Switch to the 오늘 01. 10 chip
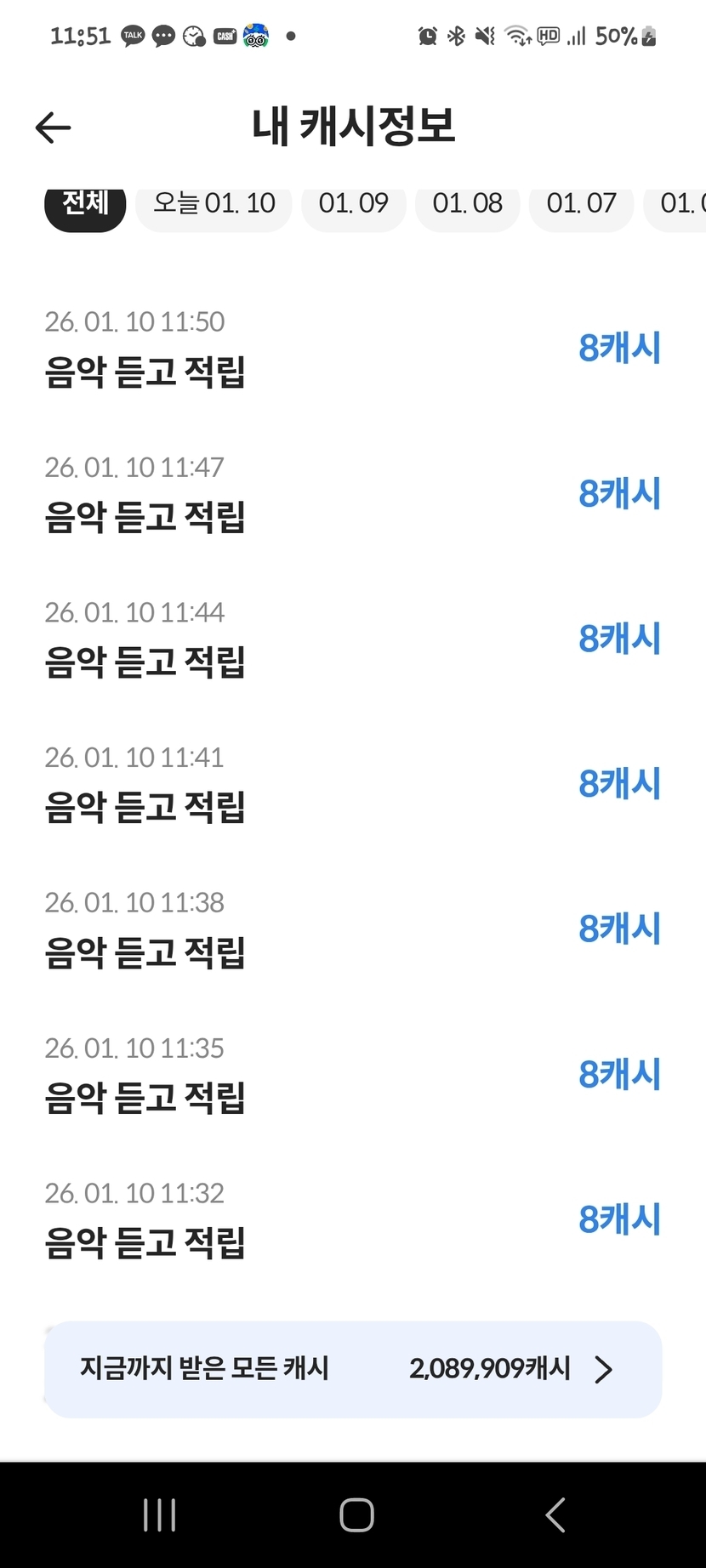This screenshot has width=706, height=1568. [214, 205]
